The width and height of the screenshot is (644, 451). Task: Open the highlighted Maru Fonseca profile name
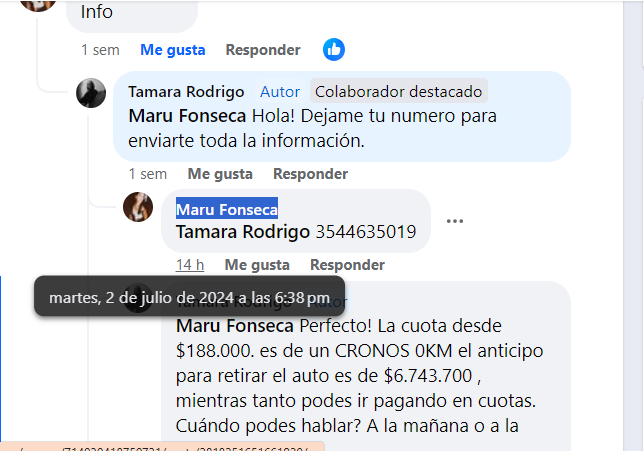click(227, 209)
